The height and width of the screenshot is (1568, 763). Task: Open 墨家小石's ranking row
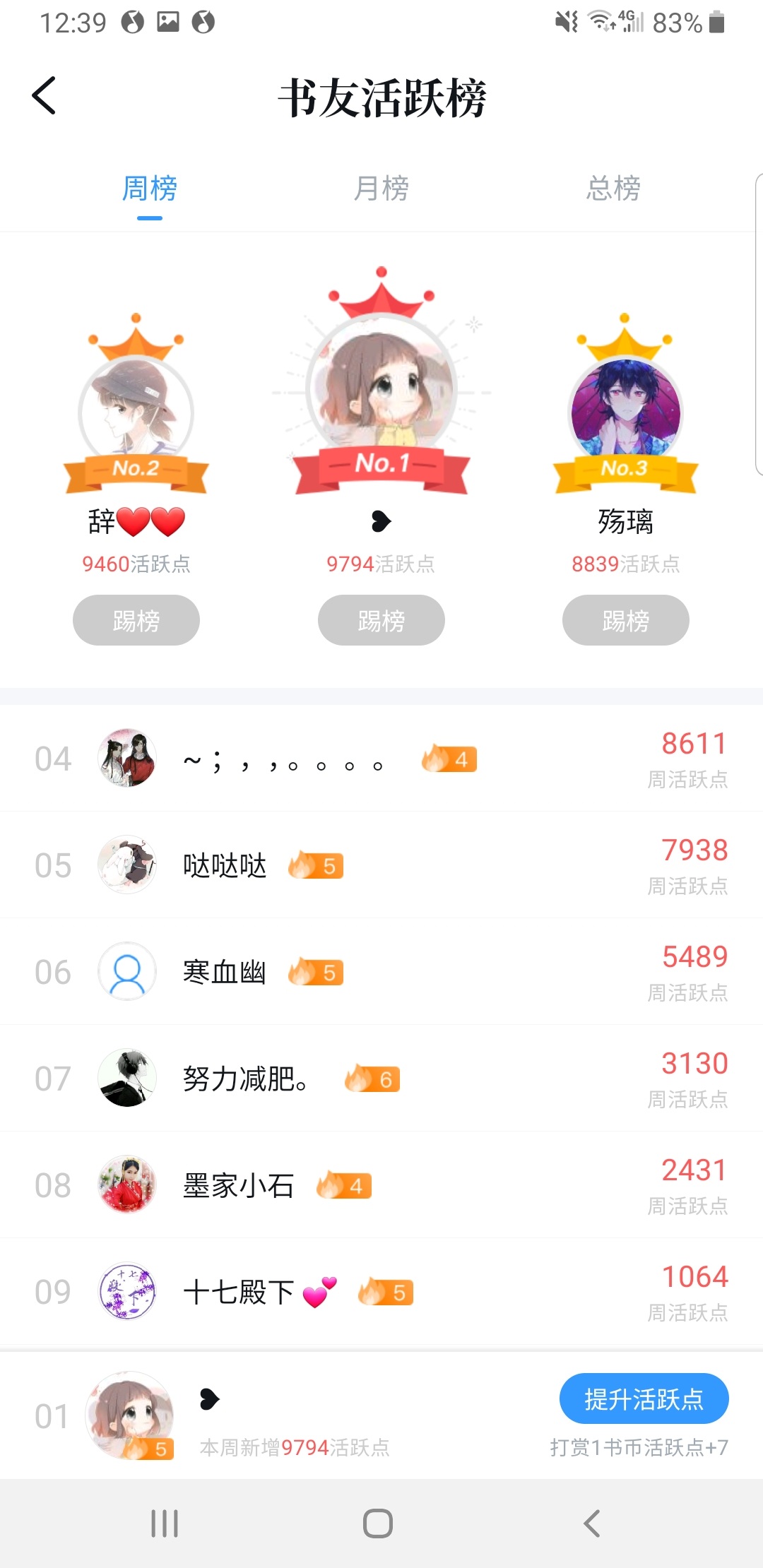381,1185
